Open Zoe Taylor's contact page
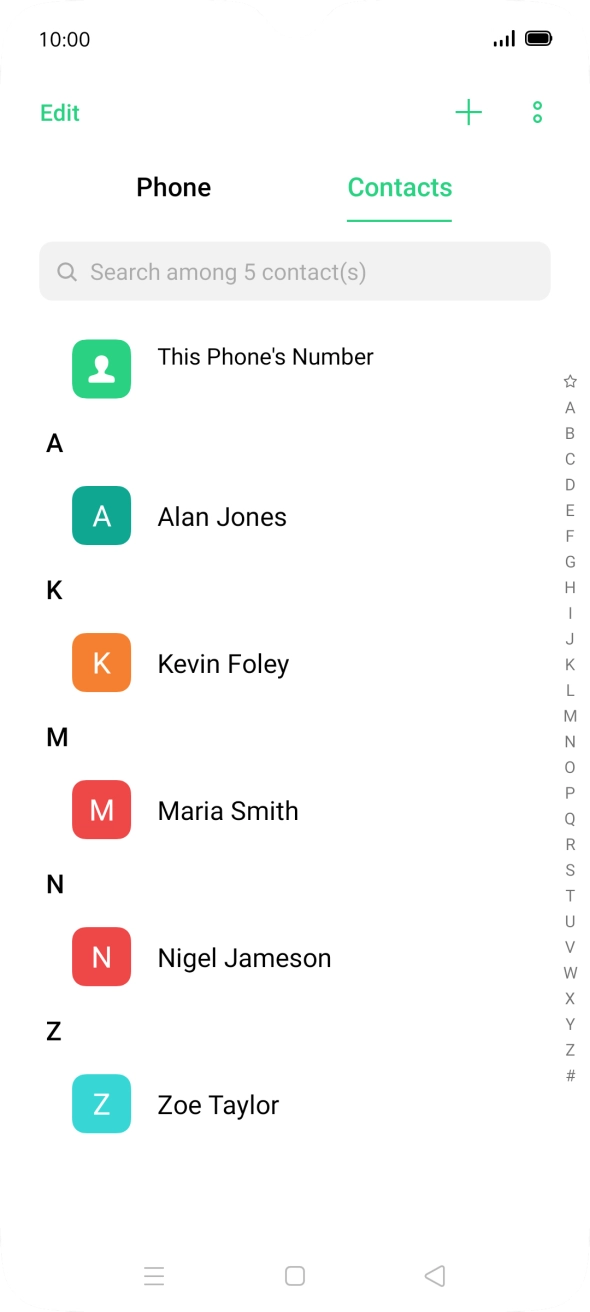Image resolution: width=590 pixels, height=1312 pixels. pyautogui.click(x=295, y=1104)
